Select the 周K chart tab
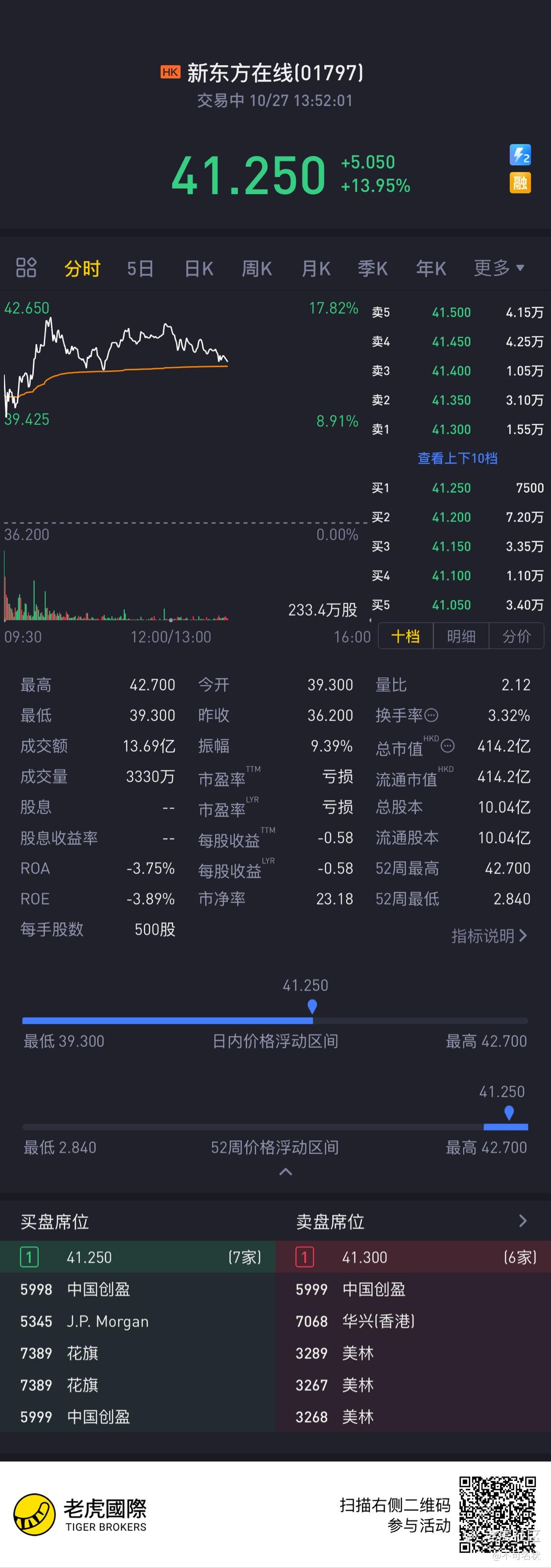This screenshot has height=1568, width=551. click(257, 268)
